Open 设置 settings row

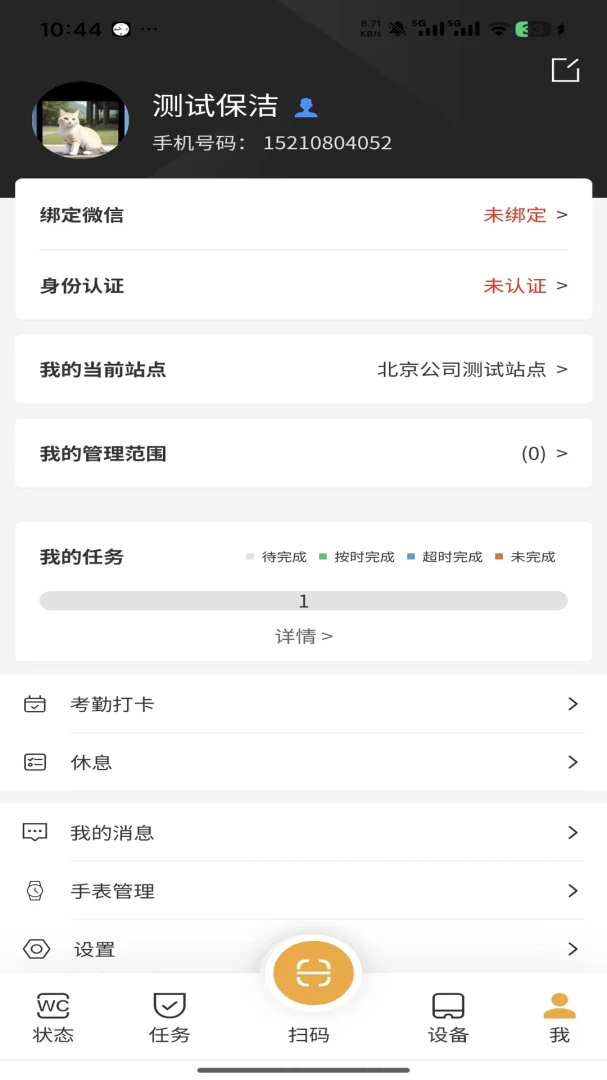[303, 948]
